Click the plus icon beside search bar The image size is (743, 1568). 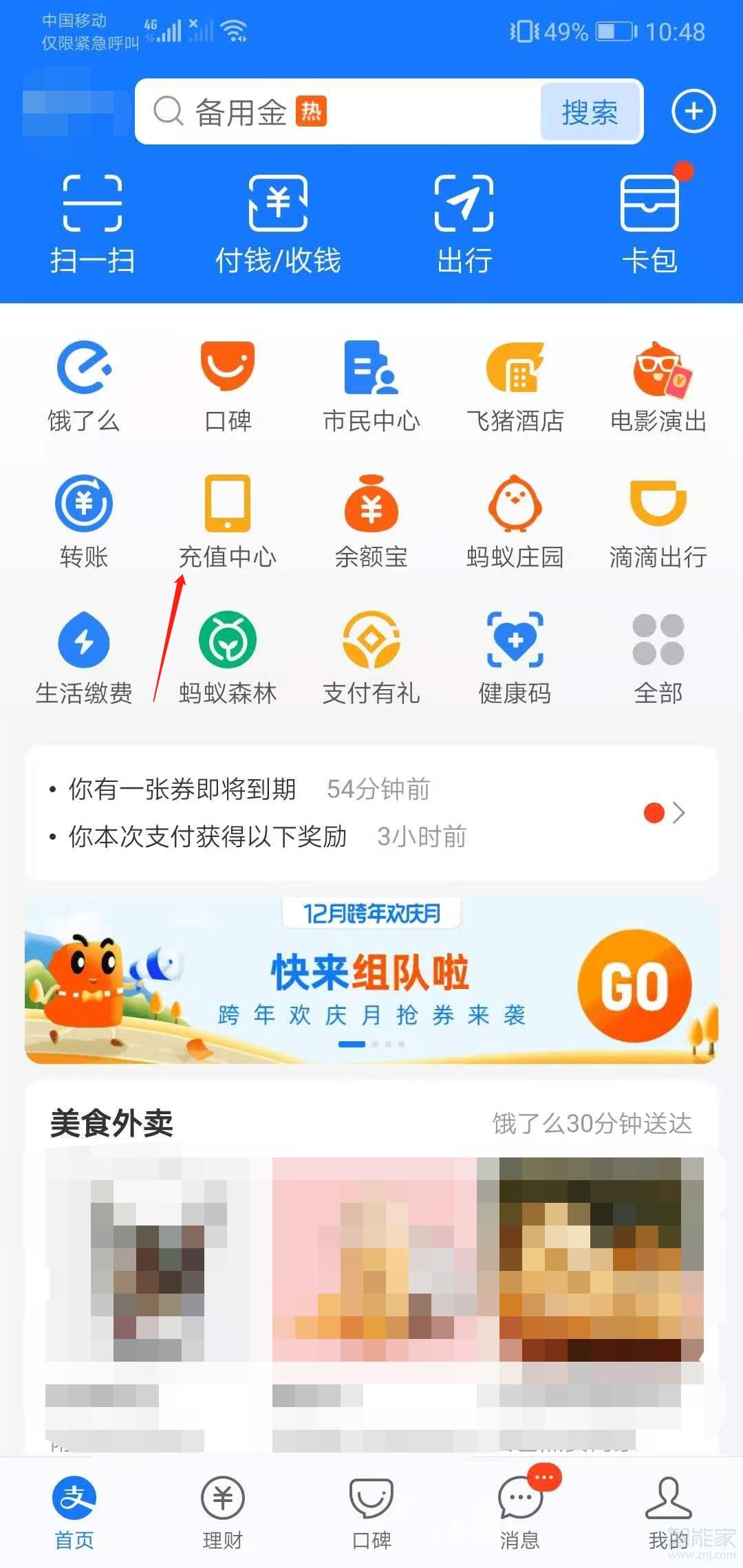(693, 112)
